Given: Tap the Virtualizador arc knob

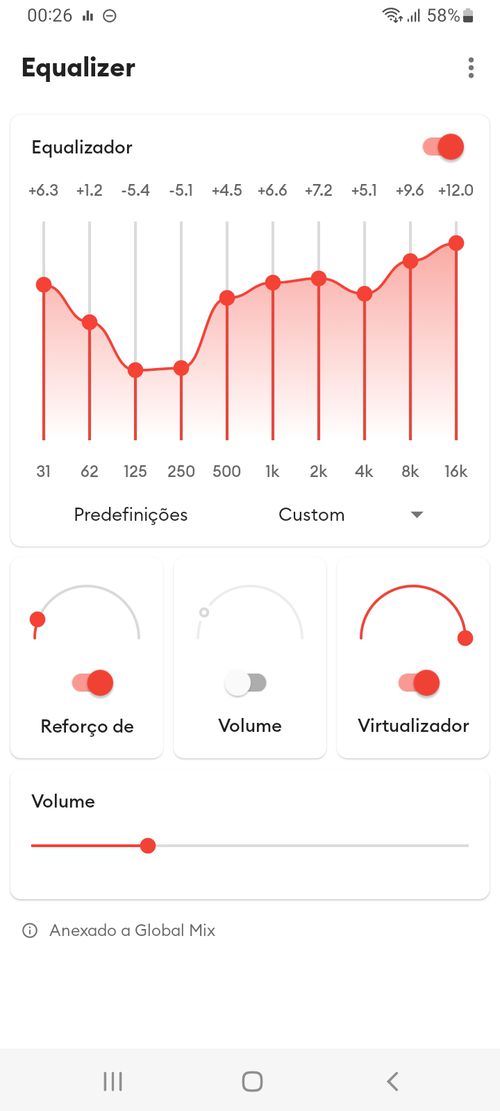Looking at the screenshot, I should tap(465, 638).
